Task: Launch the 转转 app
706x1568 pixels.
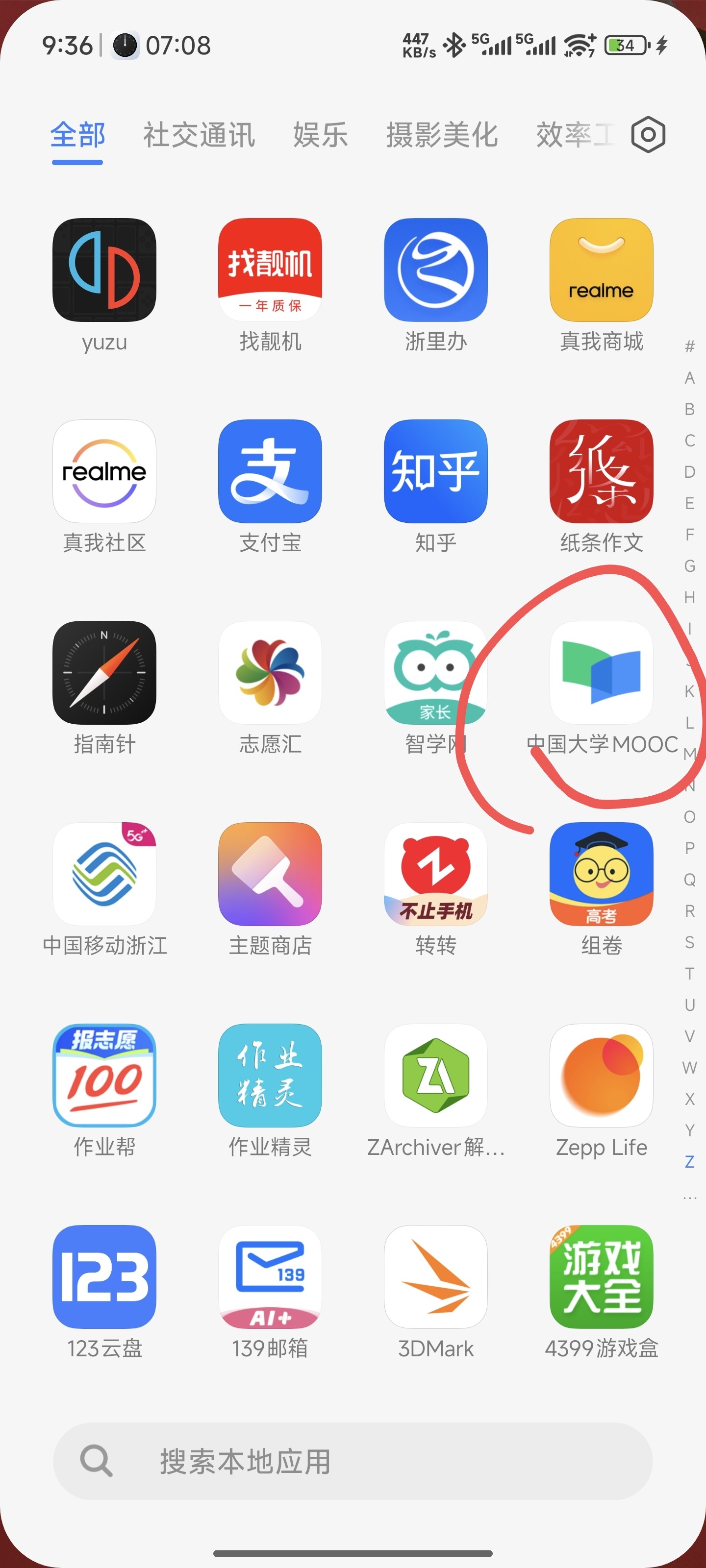Action: coord(435,874)
